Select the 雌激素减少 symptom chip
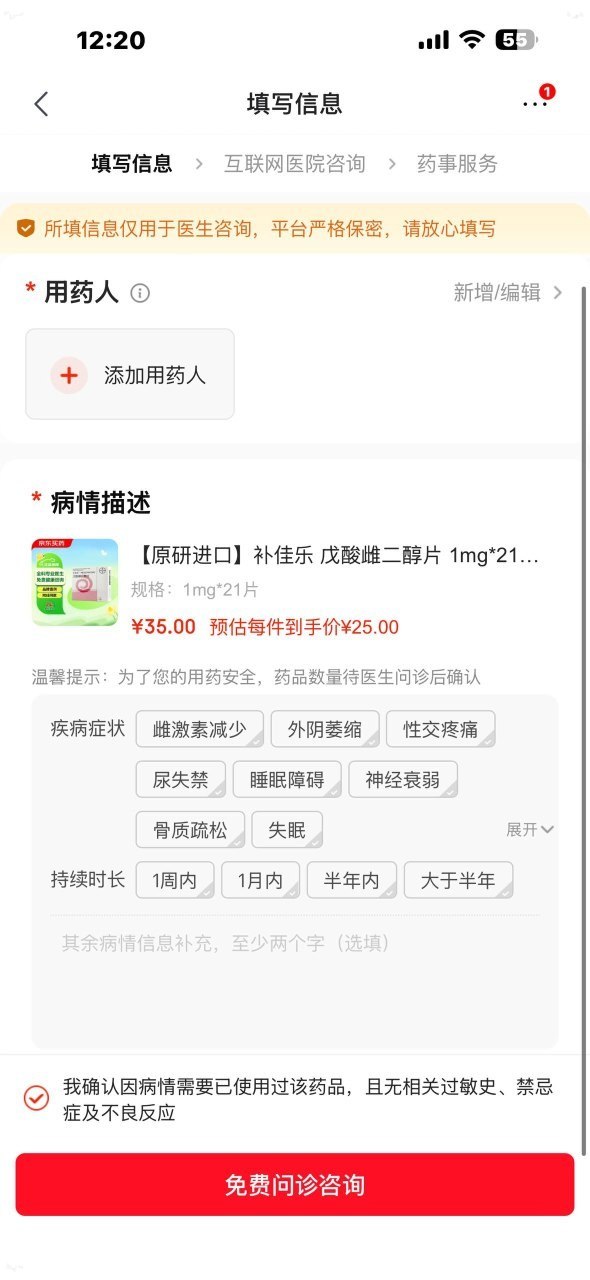The width and height of the screenshot is (590, 1280). click(199, 729)
